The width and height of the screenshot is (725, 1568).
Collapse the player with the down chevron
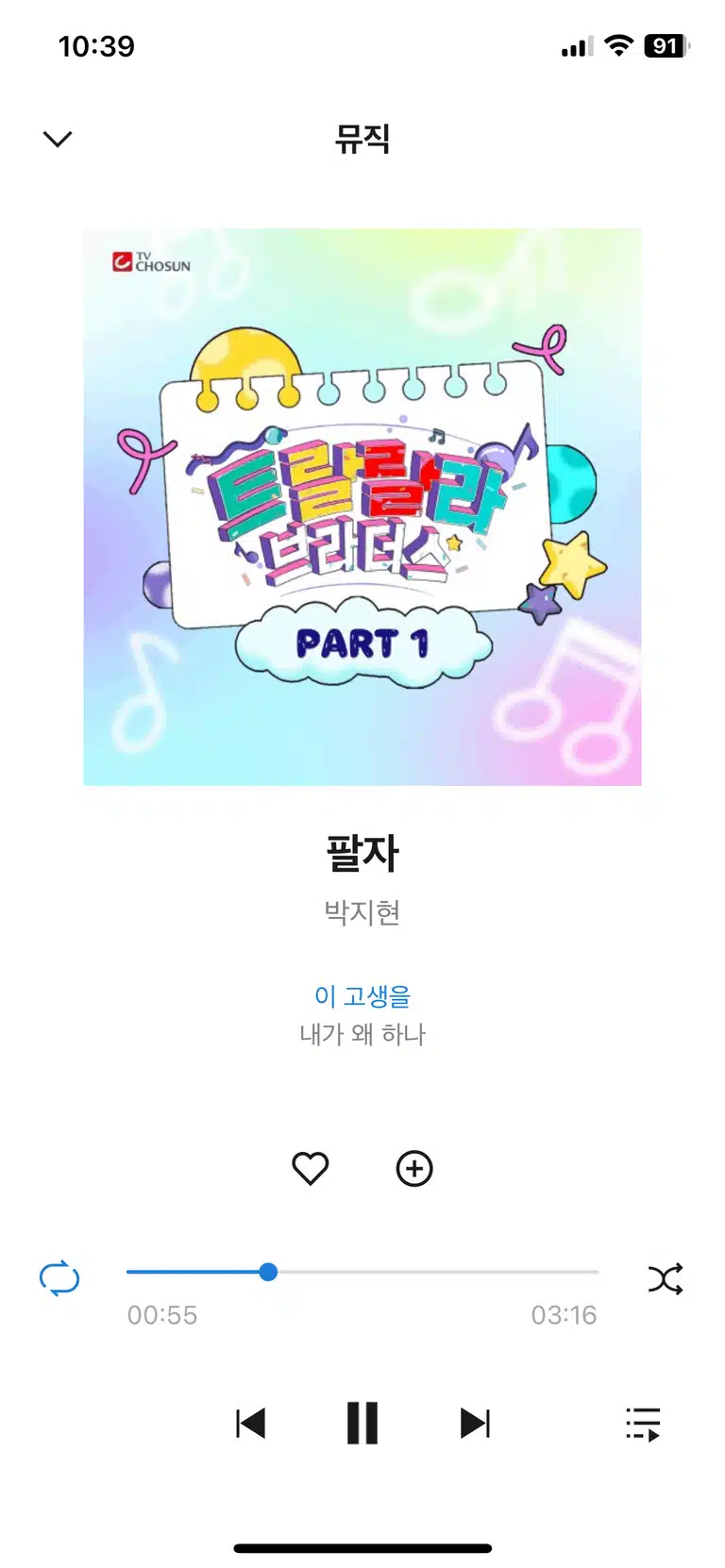coord(58,140)
